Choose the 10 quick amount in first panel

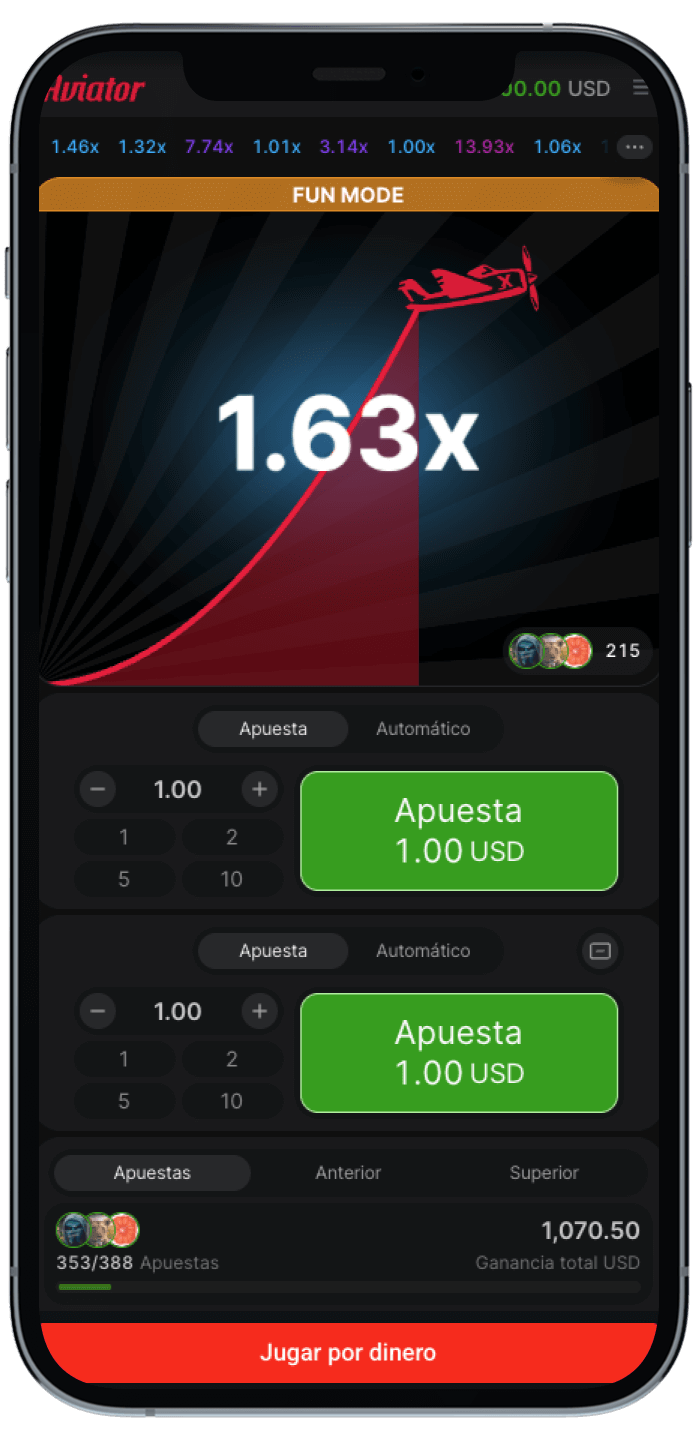coord(231,879)
